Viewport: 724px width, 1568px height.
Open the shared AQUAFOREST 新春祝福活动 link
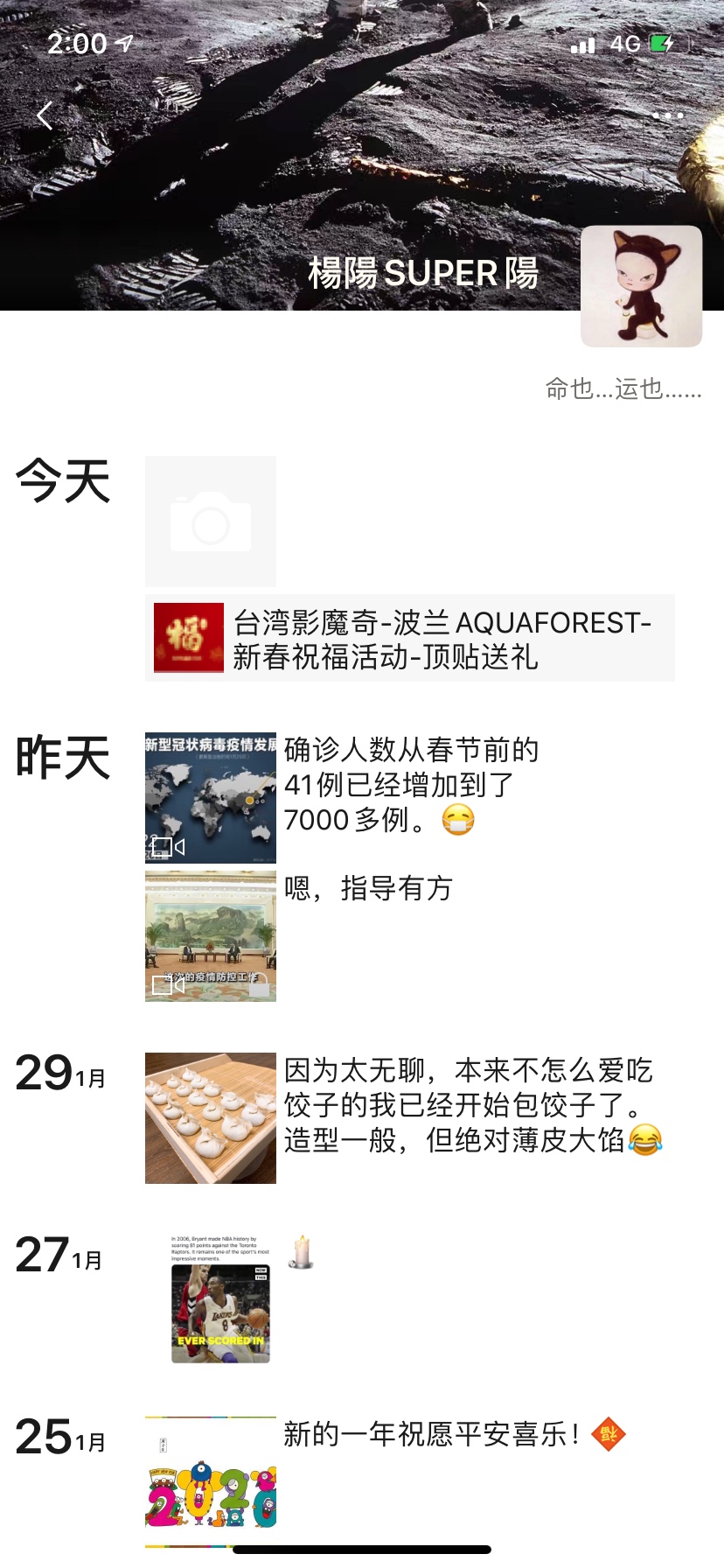tap(410, 638)
